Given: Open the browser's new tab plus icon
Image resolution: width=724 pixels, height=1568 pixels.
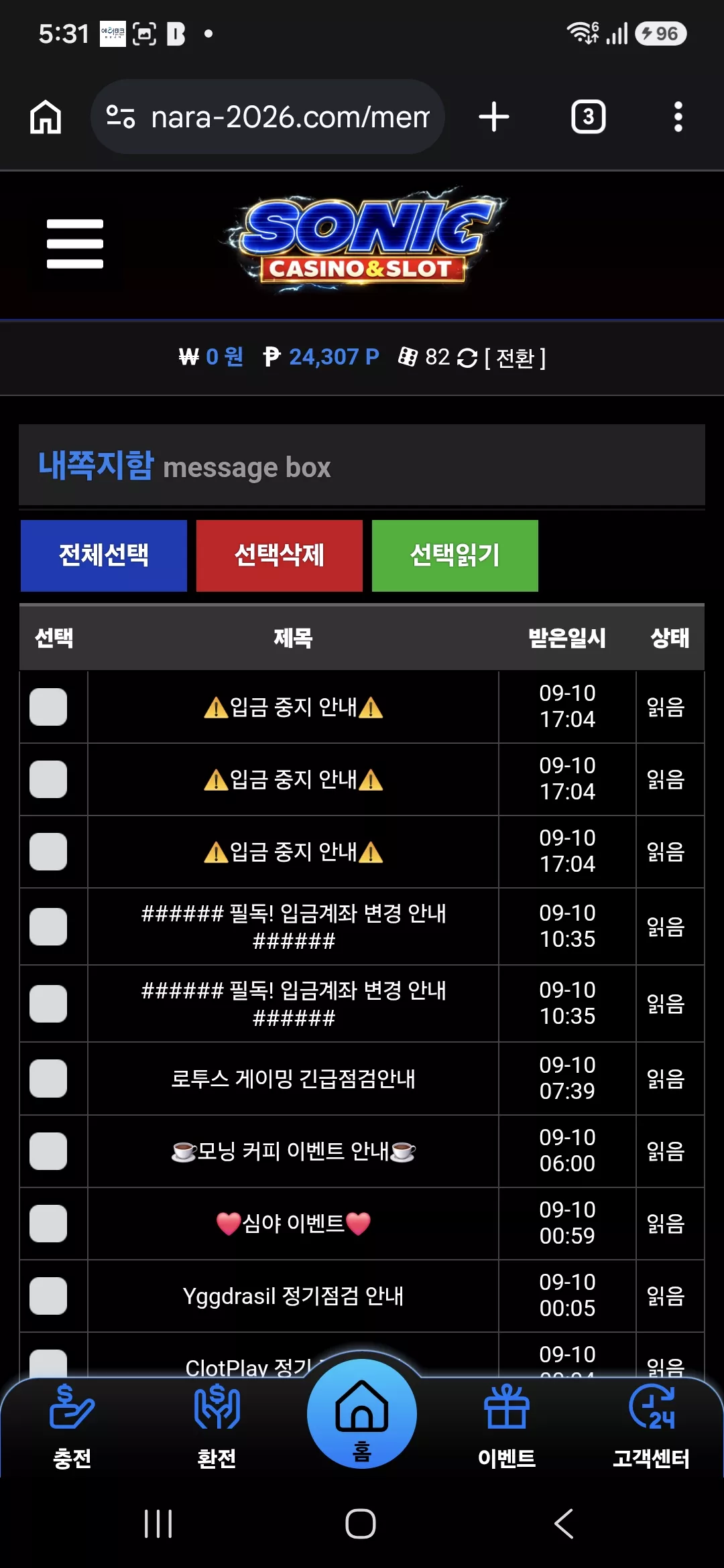Looking at the screenshot, I should pyautogui.click(x=494, y=117).
